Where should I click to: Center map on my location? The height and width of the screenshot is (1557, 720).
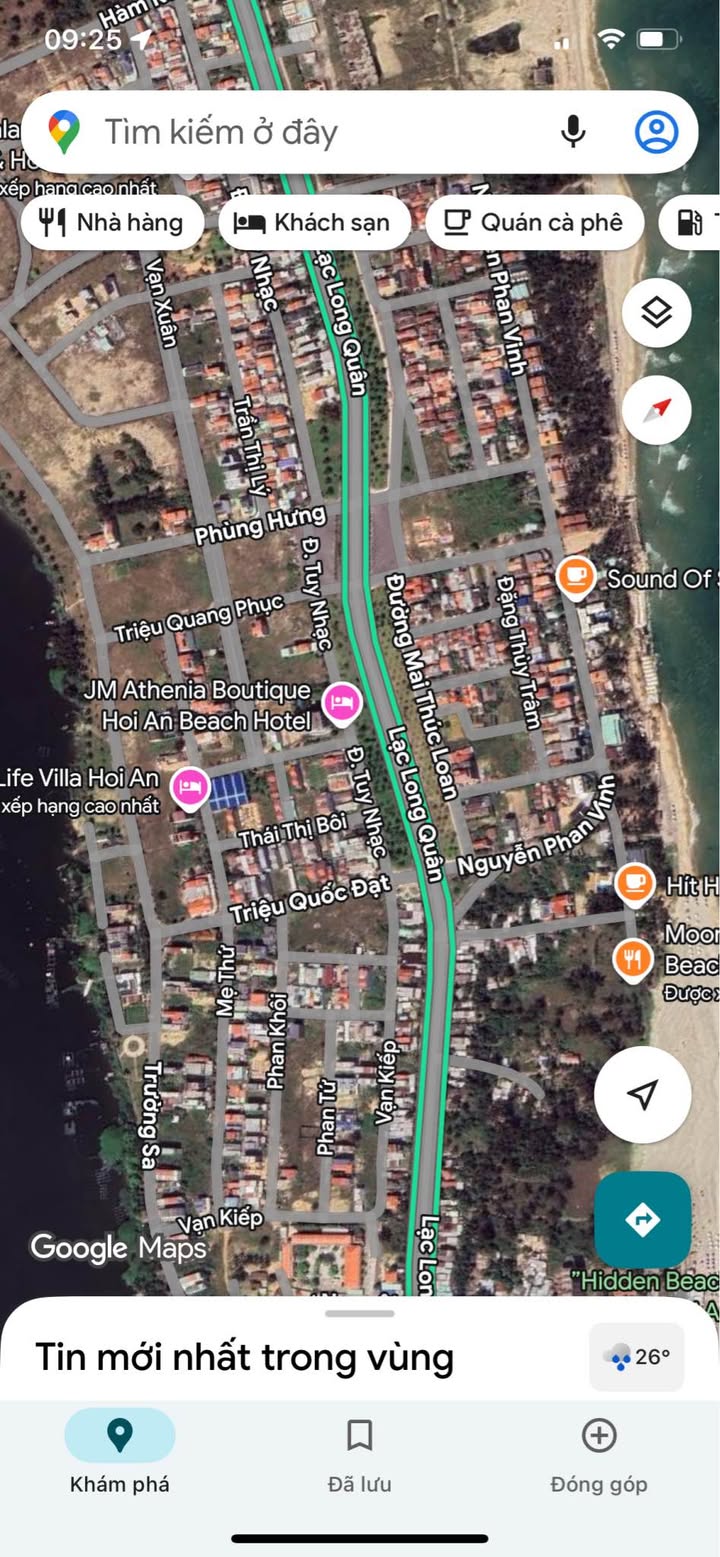(642, 1094)
